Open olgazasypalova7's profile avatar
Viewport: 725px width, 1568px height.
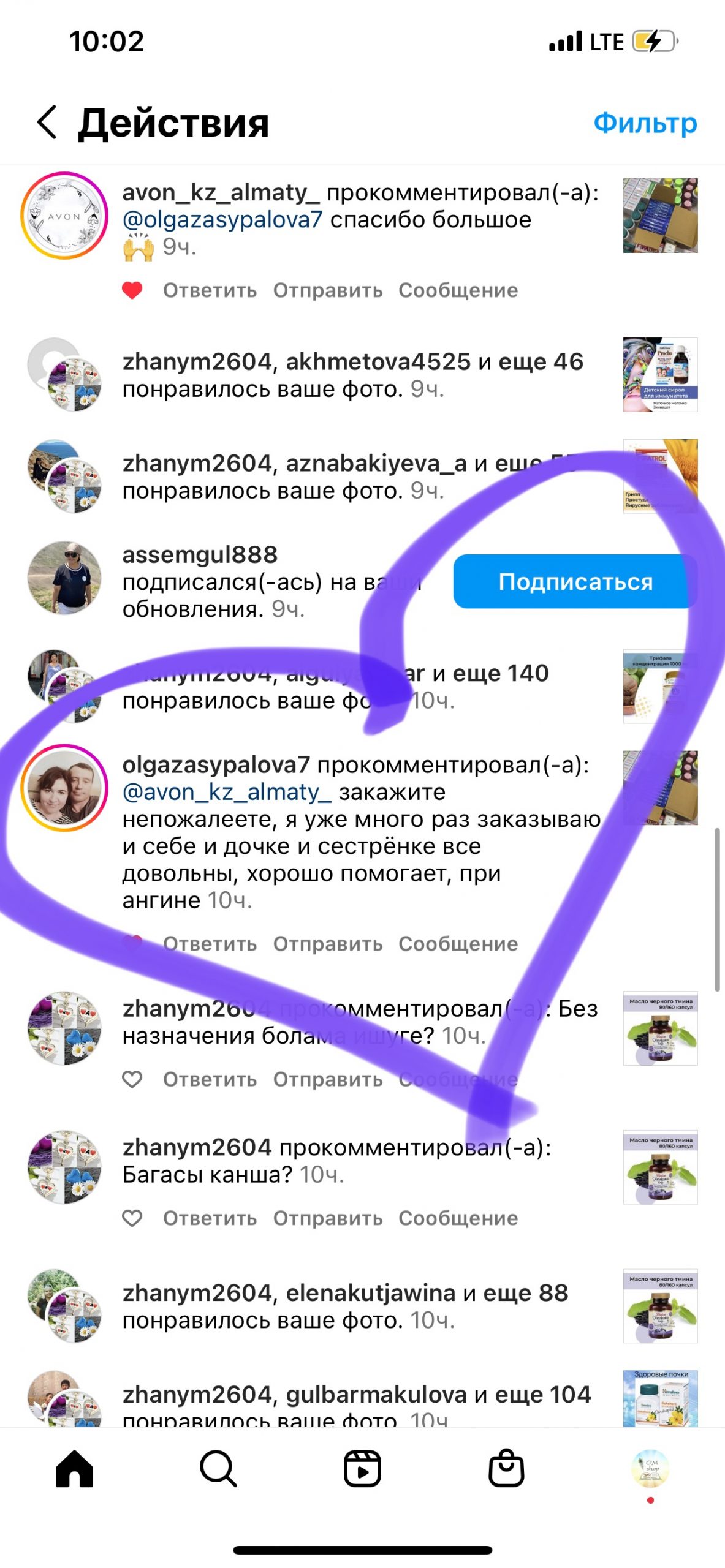click(x=64, y=788)
